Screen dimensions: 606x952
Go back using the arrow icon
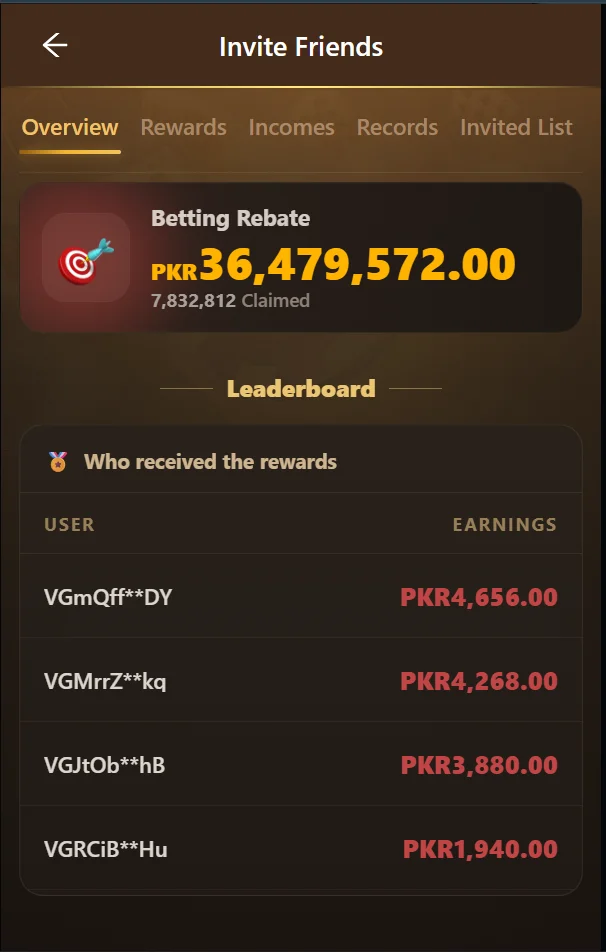55,46
